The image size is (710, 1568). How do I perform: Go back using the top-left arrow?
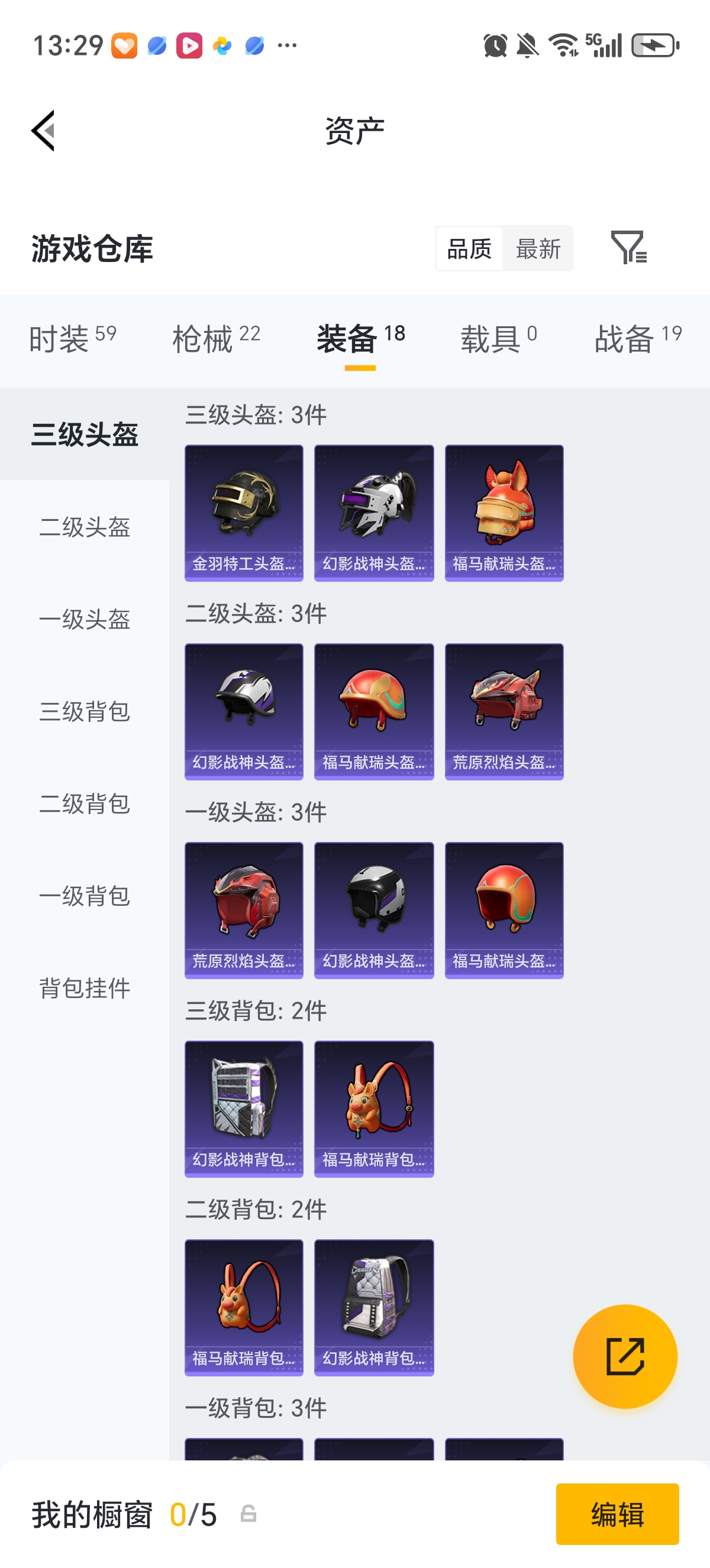point(44,130)
